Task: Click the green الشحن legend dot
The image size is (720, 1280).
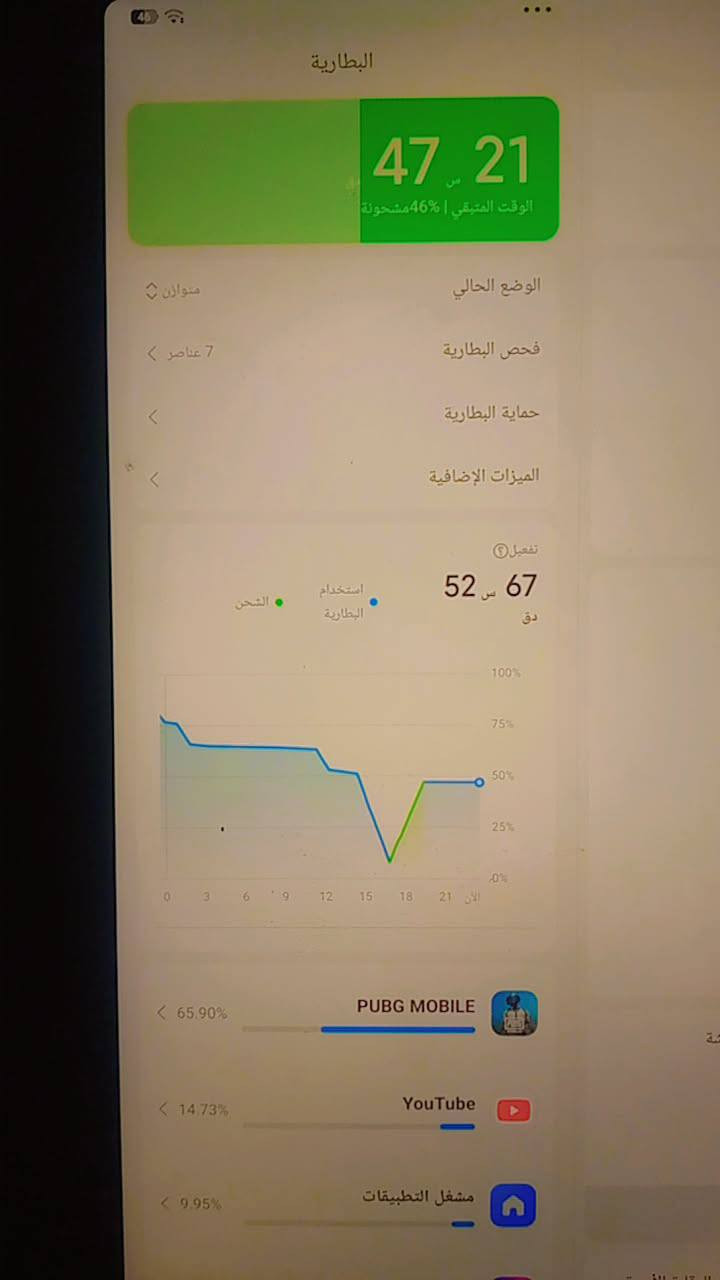Action: point(280,602)
